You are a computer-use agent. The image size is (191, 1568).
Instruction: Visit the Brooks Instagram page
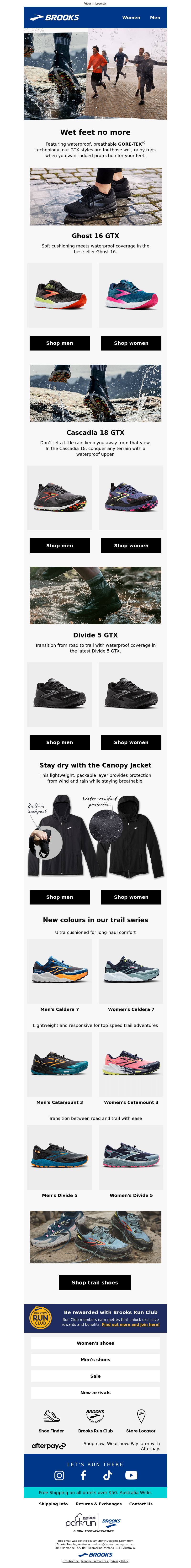[59, 1475]
